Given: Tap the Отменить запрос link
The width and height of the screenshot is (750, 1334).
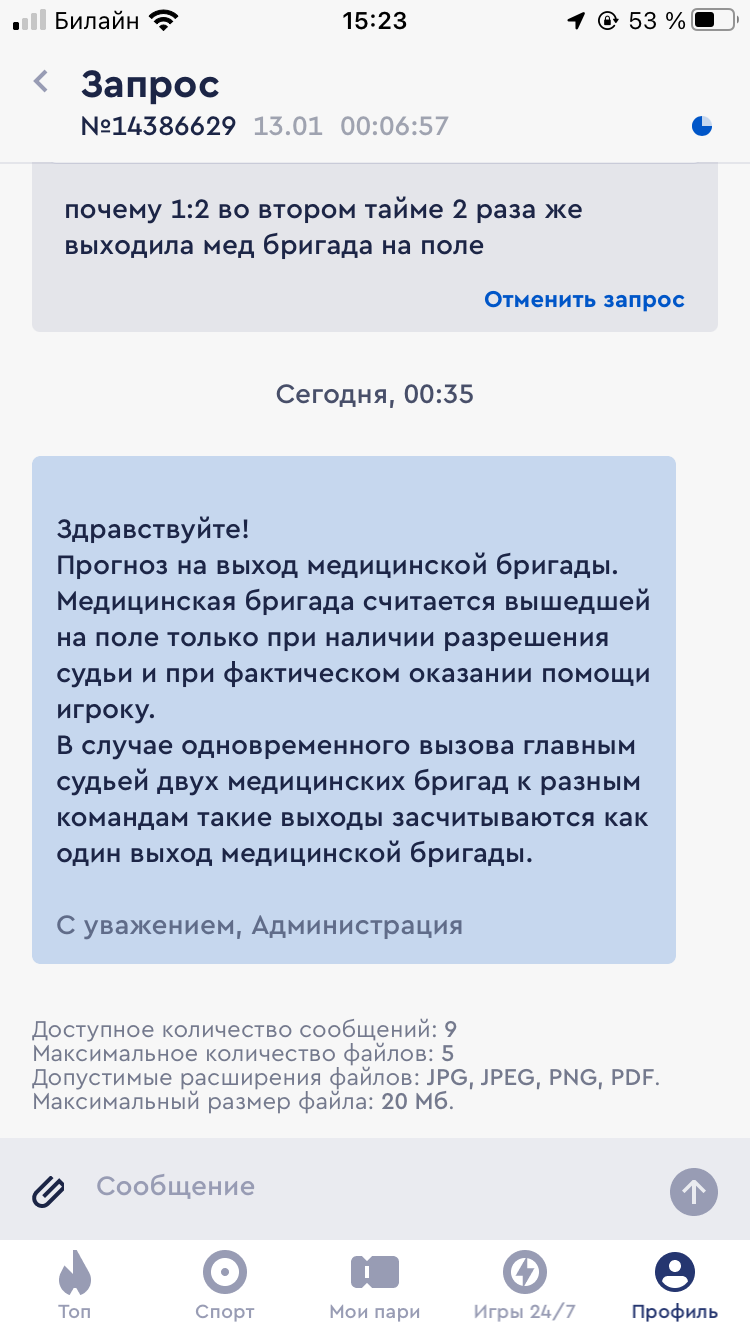Looking at the screenshot, I should 584,299.
